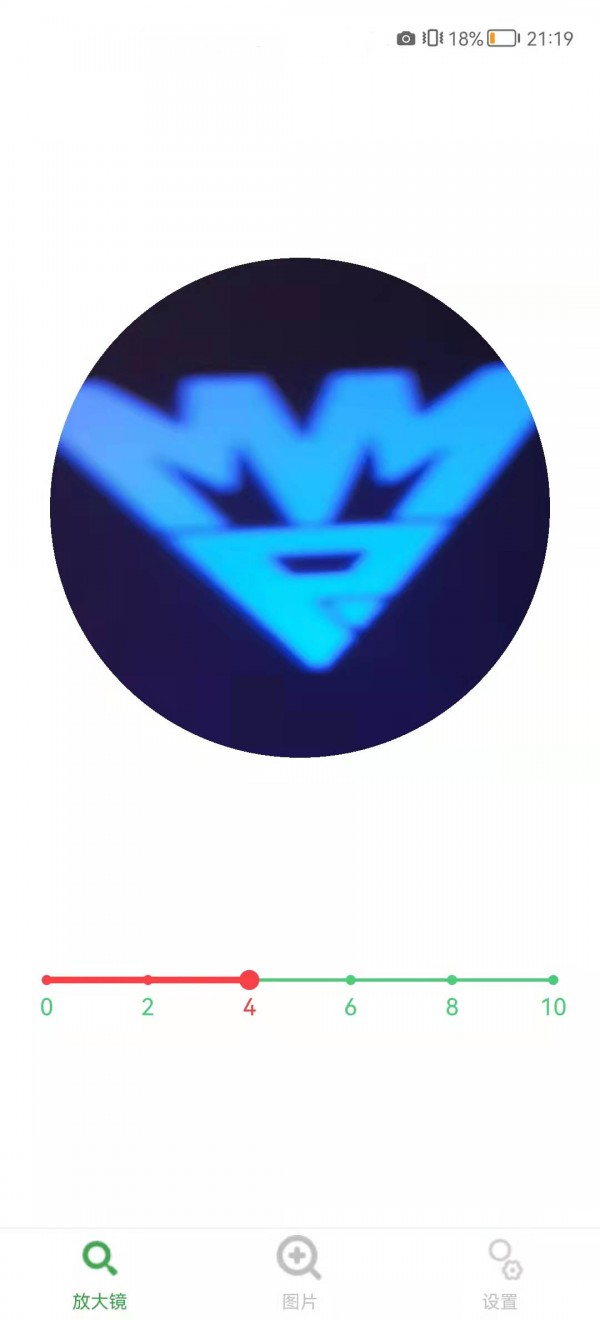Set magnification slider to 8

[x=452, y=980]
